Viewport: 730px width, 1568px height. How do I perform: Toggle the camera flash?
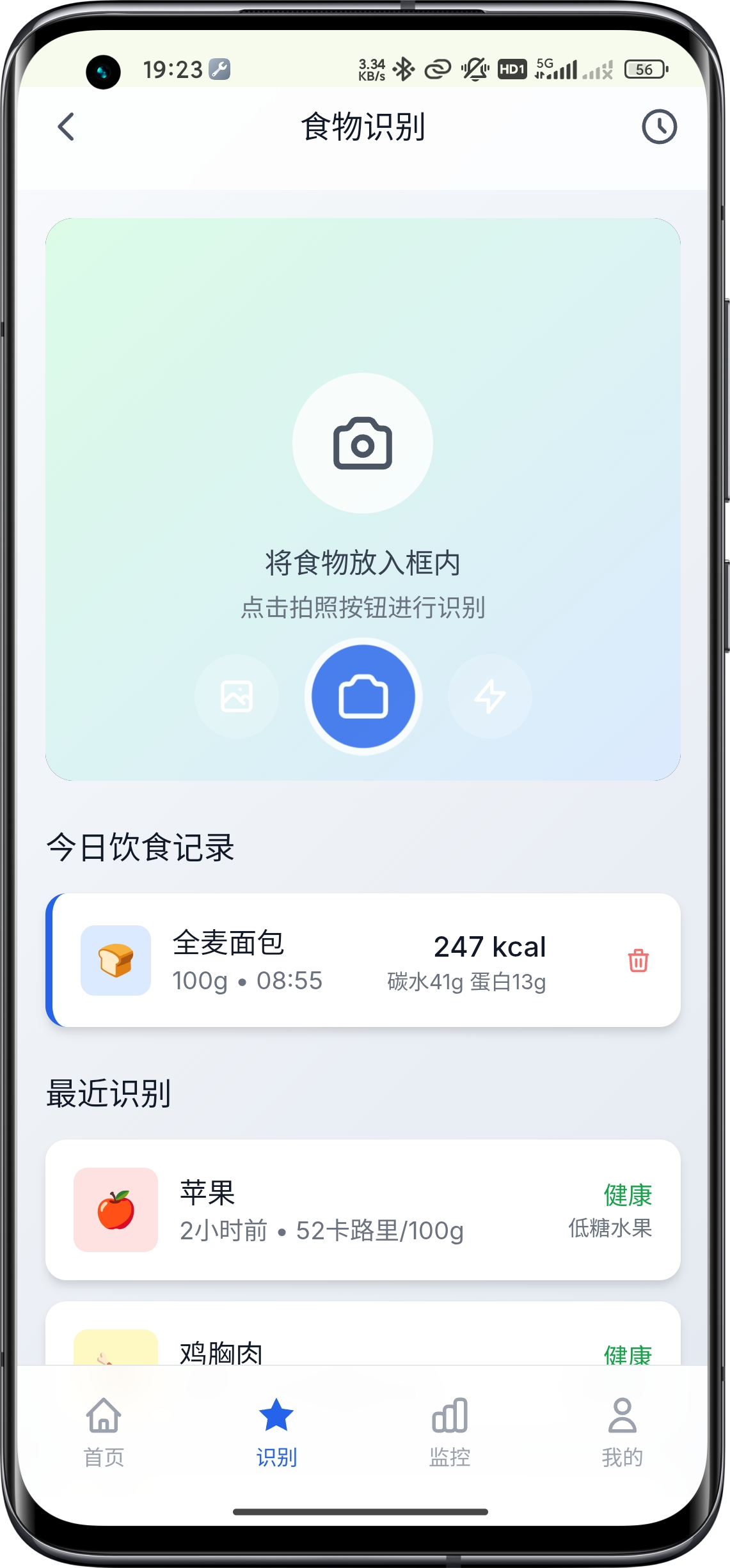pos(489,696)
